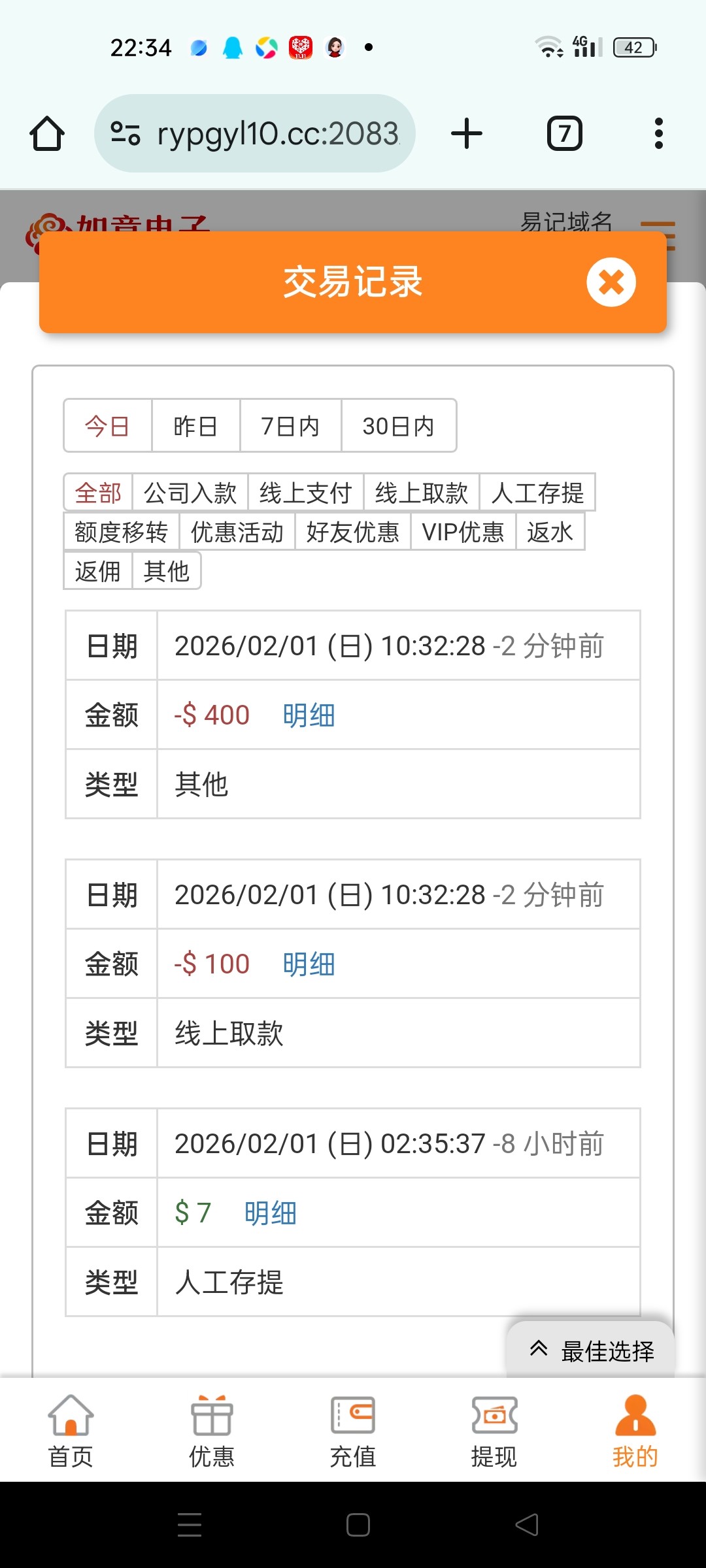Show only 线上取款 records
The height and width of the screenshot is (1568, 706).
pyautogui.click(x=422, y=493)
